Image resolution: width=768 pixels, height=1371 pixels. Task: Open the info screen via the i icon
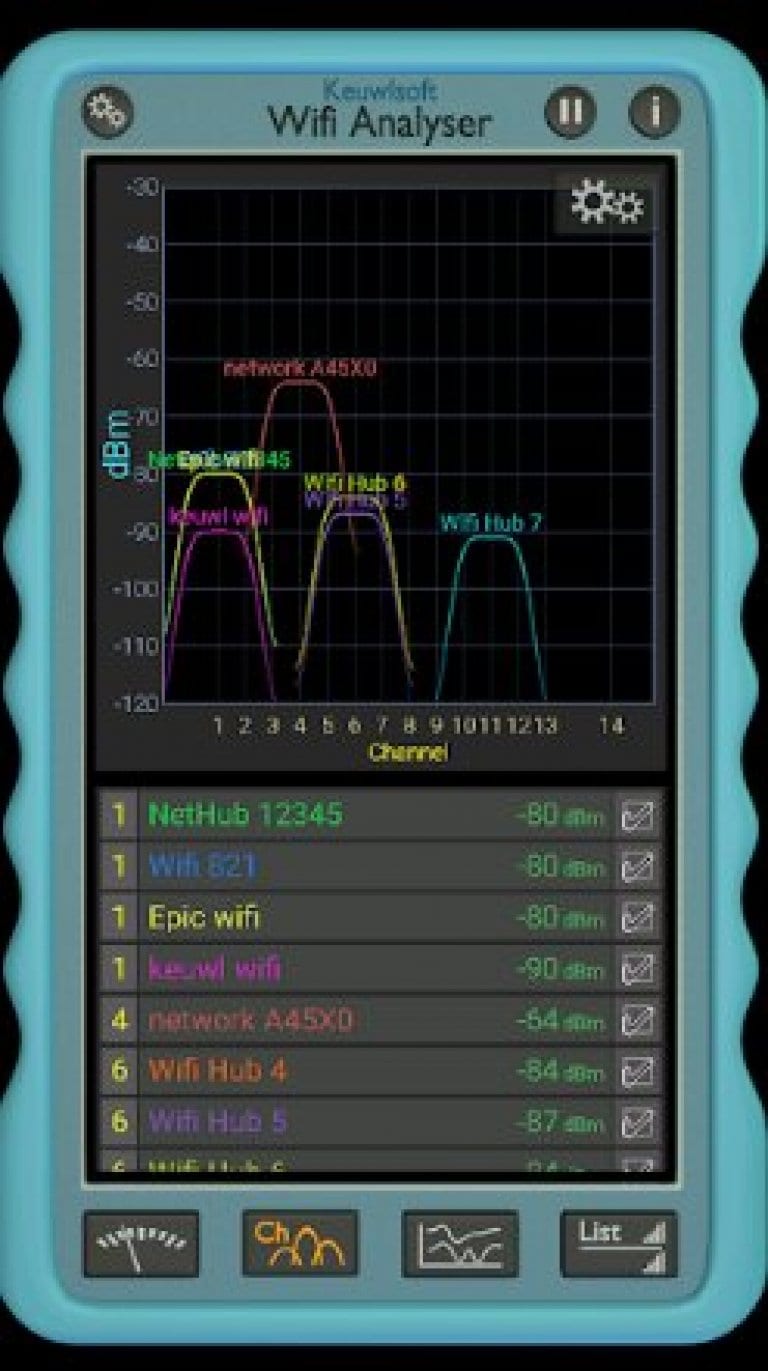pyautogui.click(x=652, y=111)
